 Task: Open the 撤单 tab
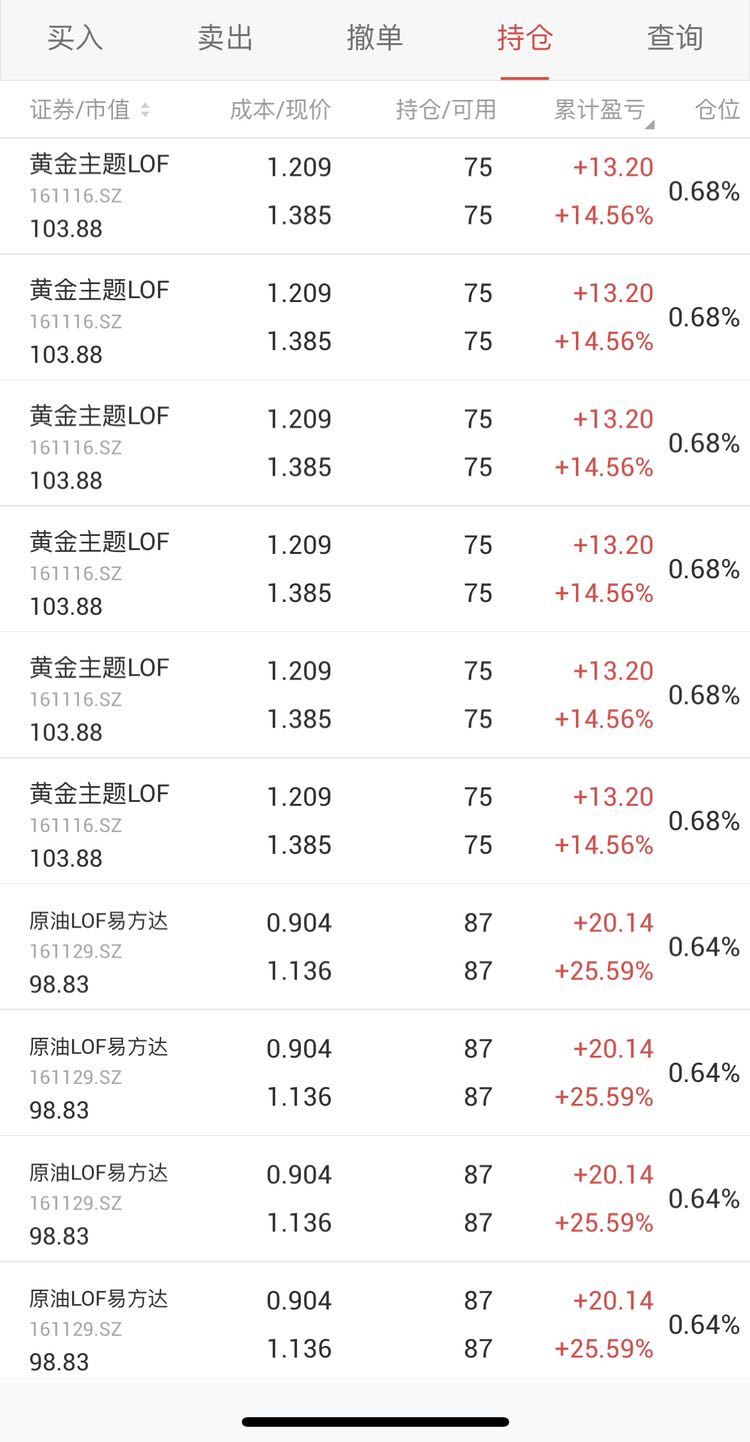375,39
